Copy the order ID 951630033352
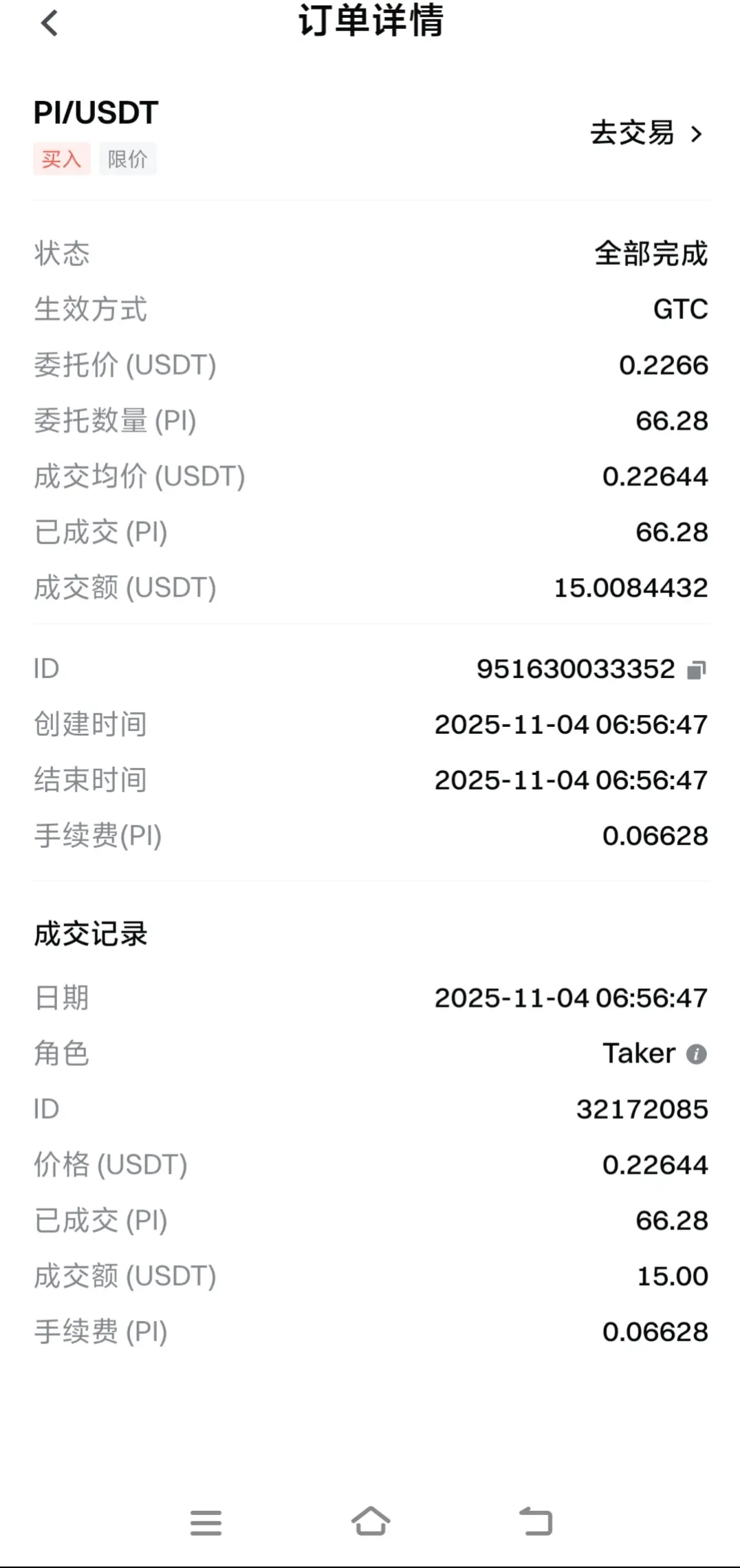The height and width of the screenshot is (1568, 740). 697,670
